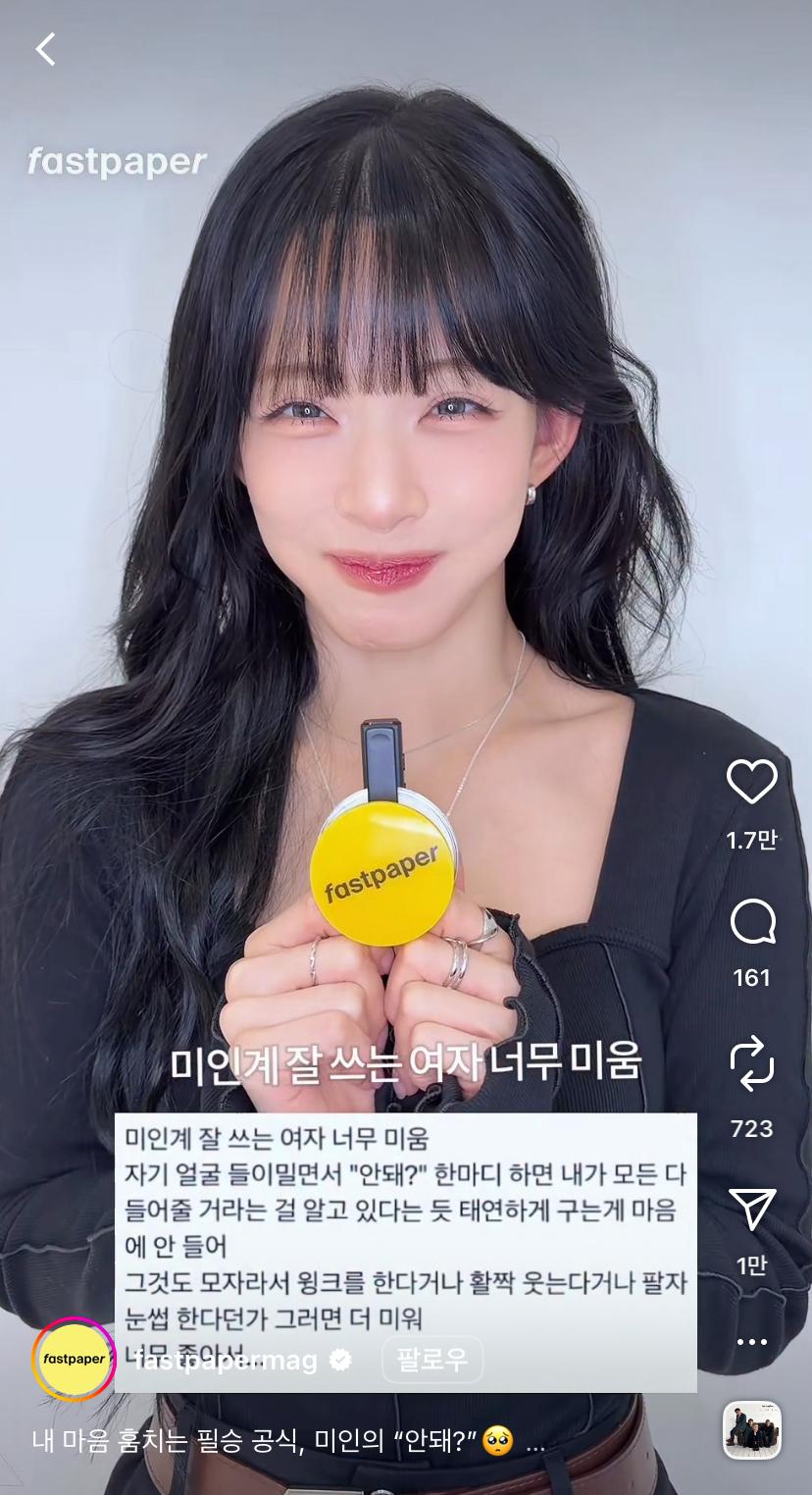812x1495 pixels.
Task: Open comments with the speech bubble icon
Action: click(751, 925)
